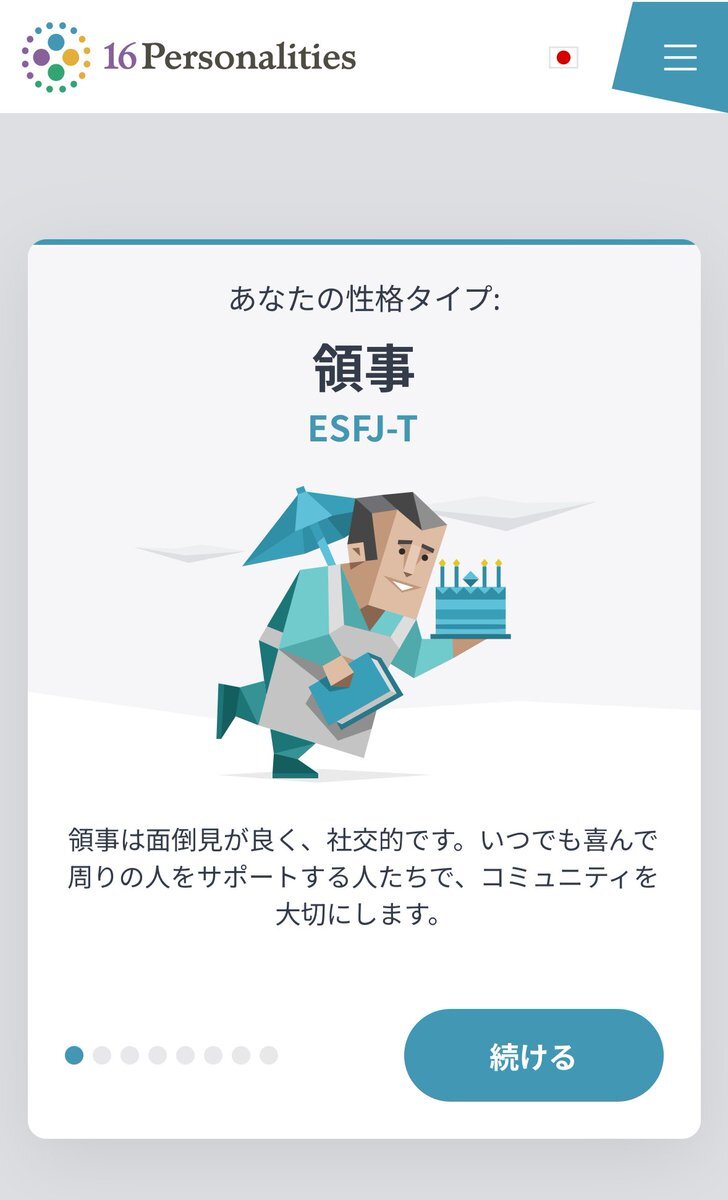Tap the 続ける continue button
Viewport: 728px width, 1200px height.
click(x=533, y=1056)
